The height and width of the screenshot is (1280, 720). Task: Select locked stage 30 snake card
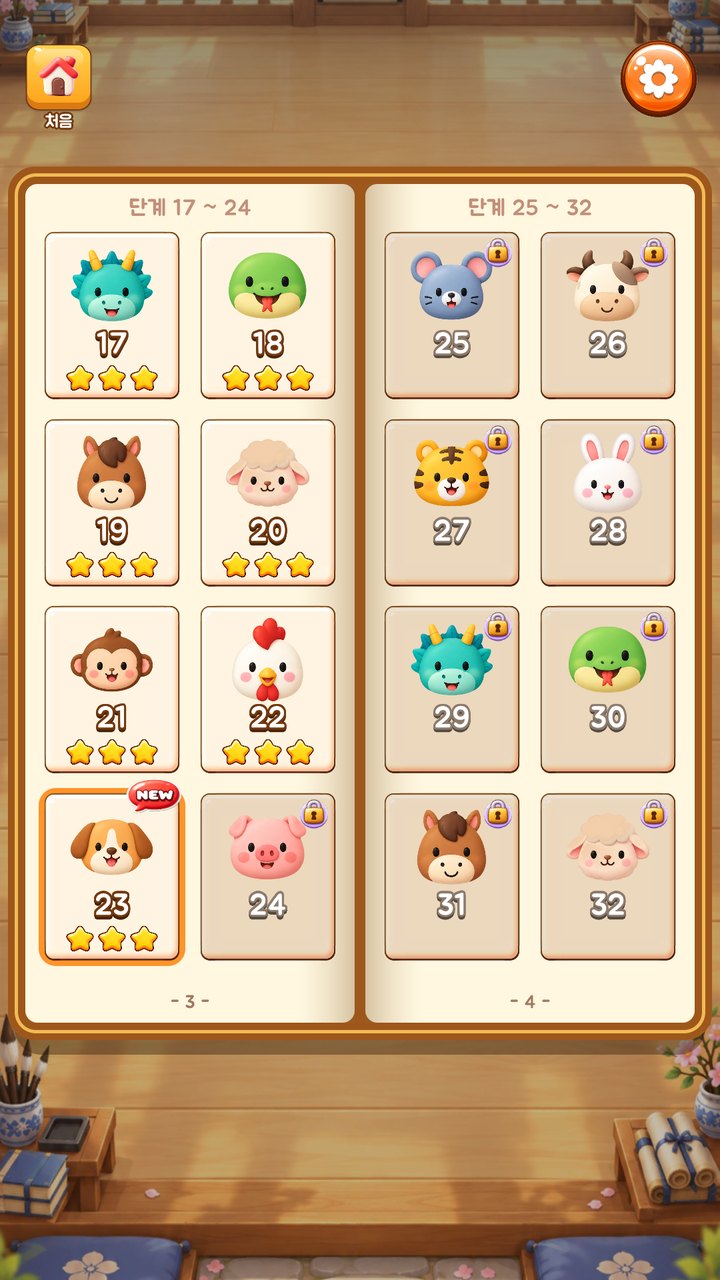(x=608, y=689)
